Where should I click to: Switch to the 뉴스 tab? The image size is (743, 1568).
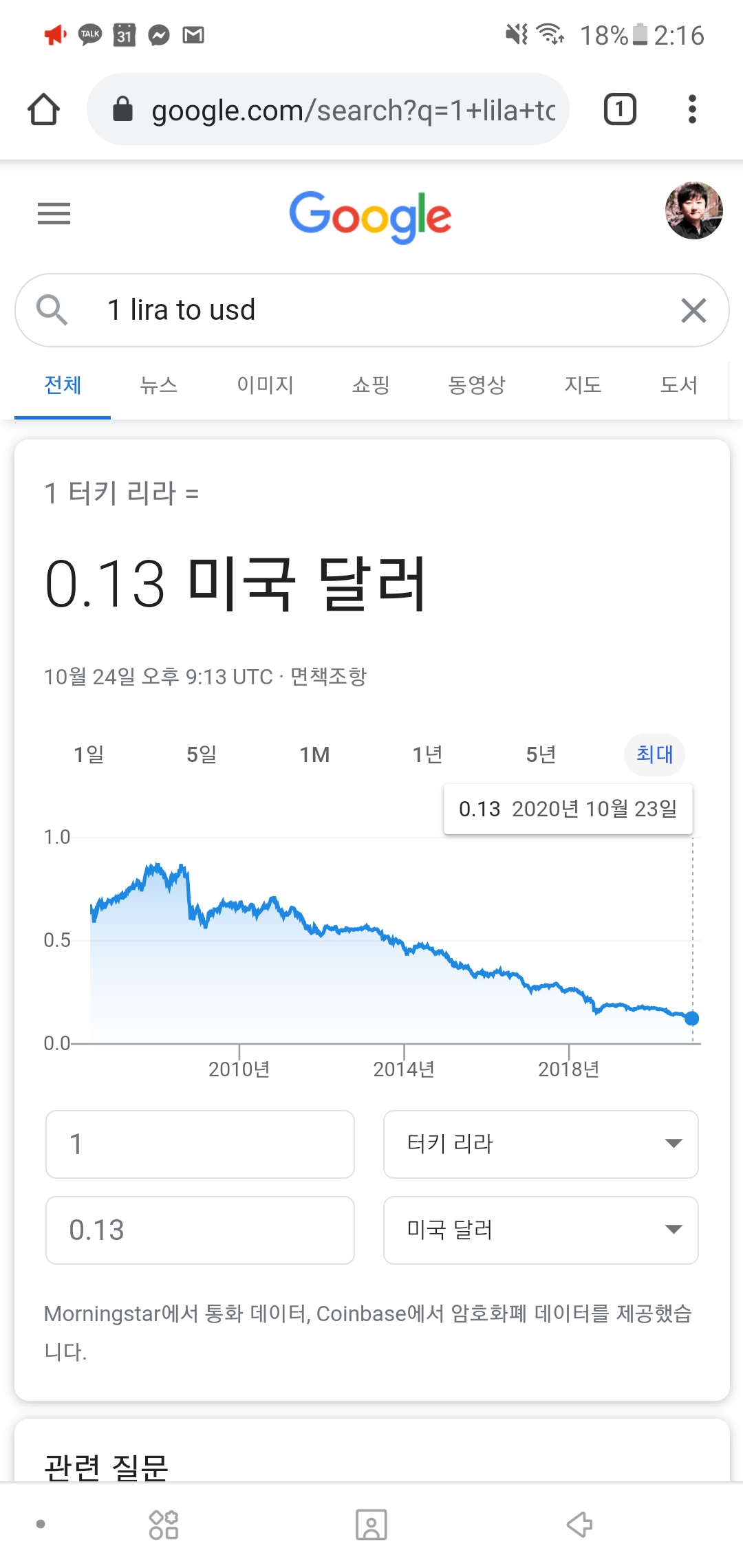tap(159, 384)
